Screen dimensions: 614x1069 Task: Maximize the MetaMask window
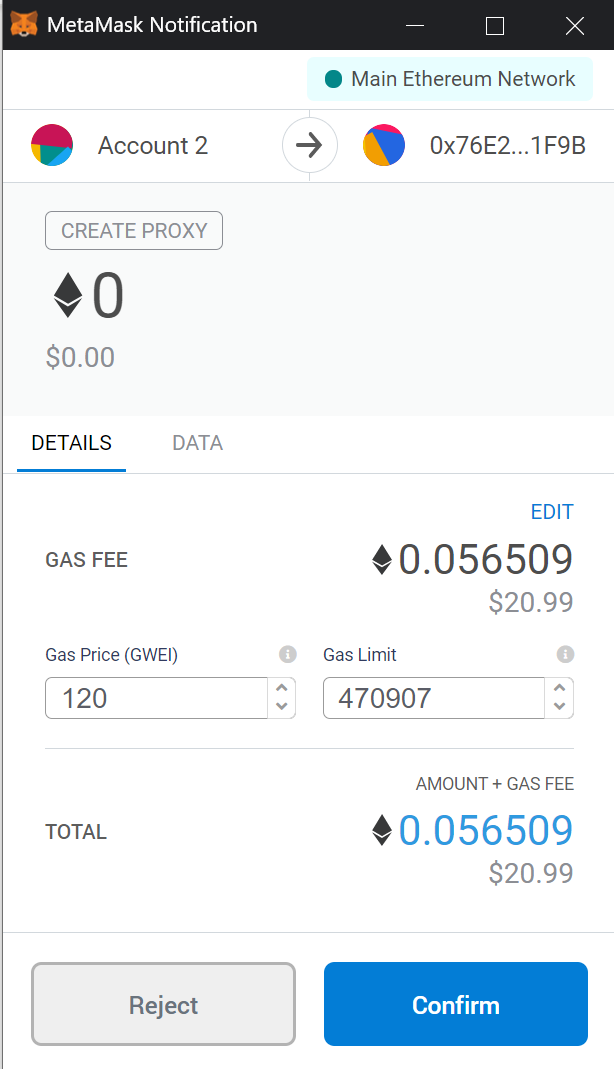pyautogui.click(x=495, y=26)
